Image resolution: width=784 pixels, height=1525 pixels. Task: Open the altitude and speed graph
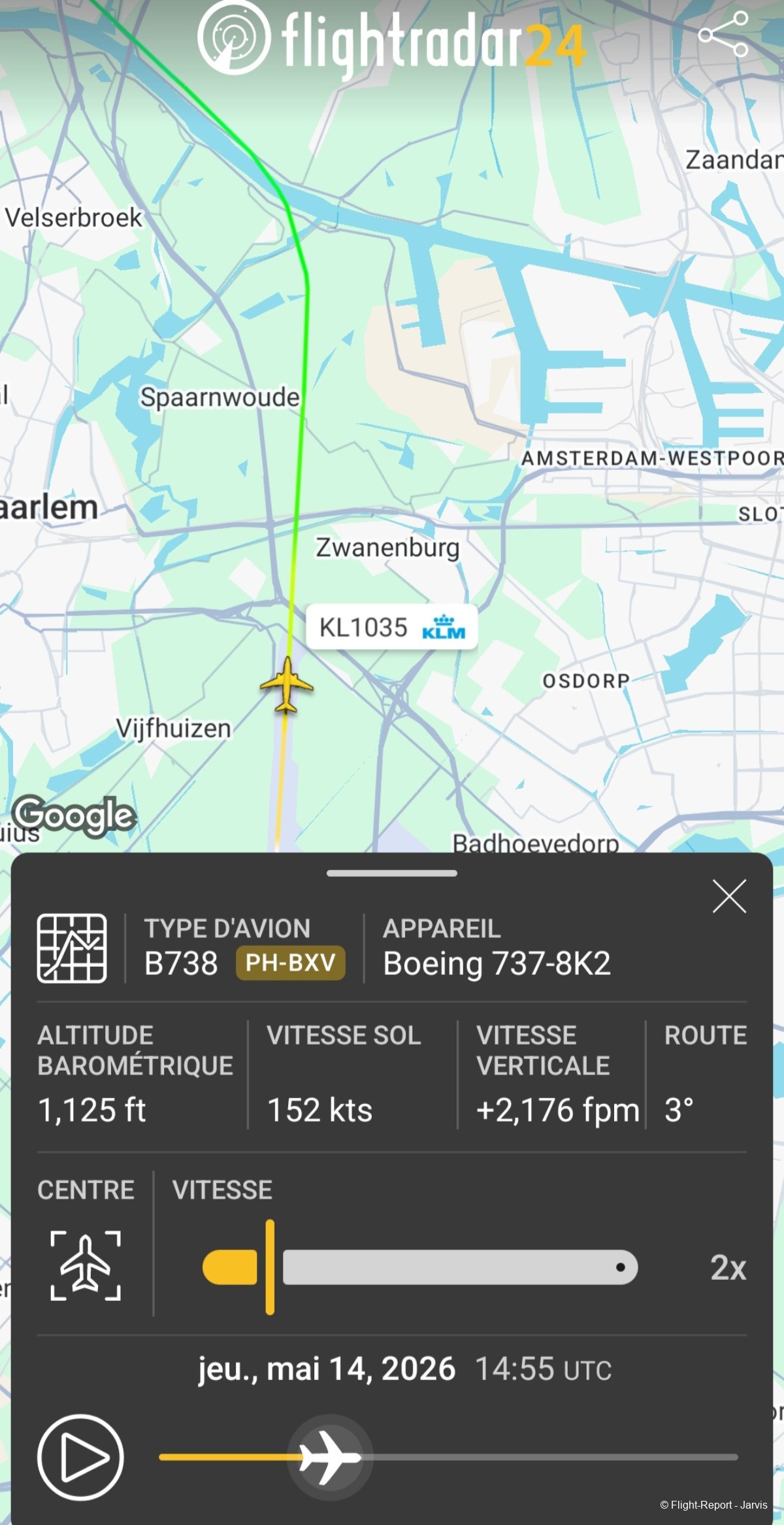(x=72, y=948)
